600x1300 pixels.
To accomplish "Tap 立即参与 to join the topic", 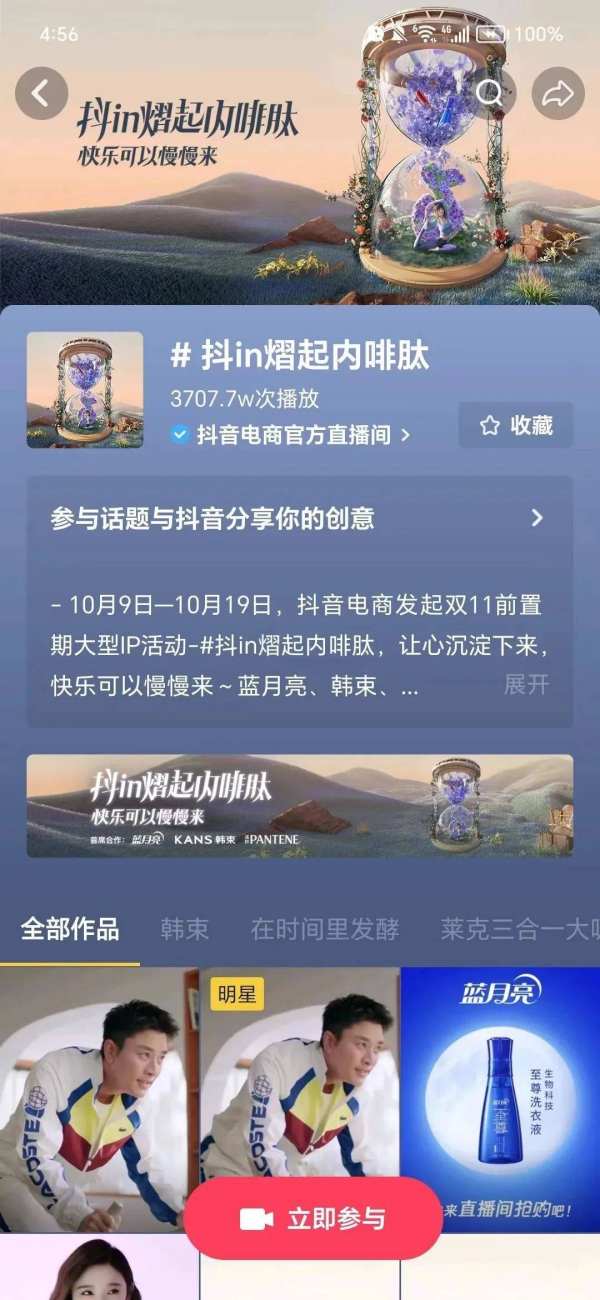I will pos(313,1219).
